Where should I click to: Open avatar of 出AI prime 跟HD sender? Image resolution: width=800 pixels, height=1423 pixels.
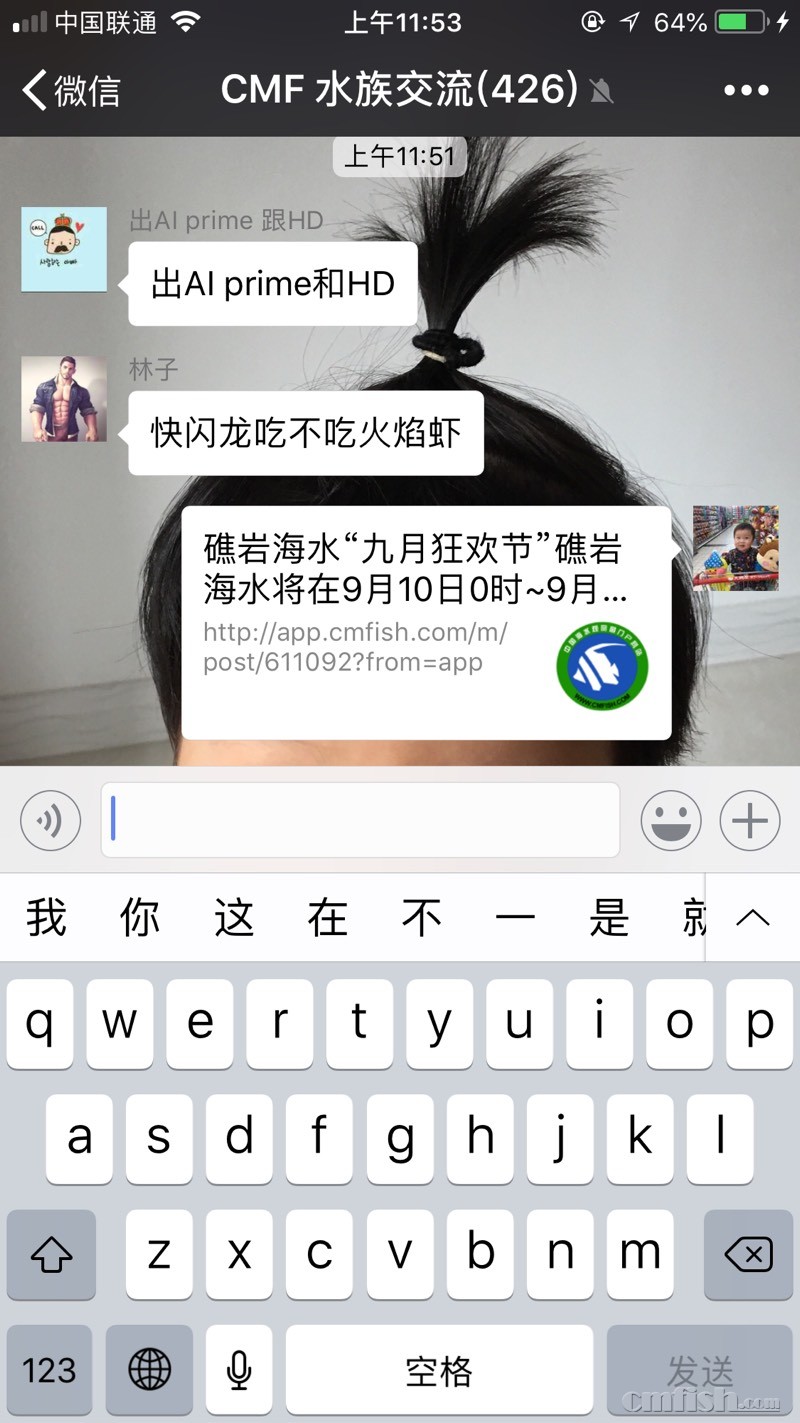point(64,249)
